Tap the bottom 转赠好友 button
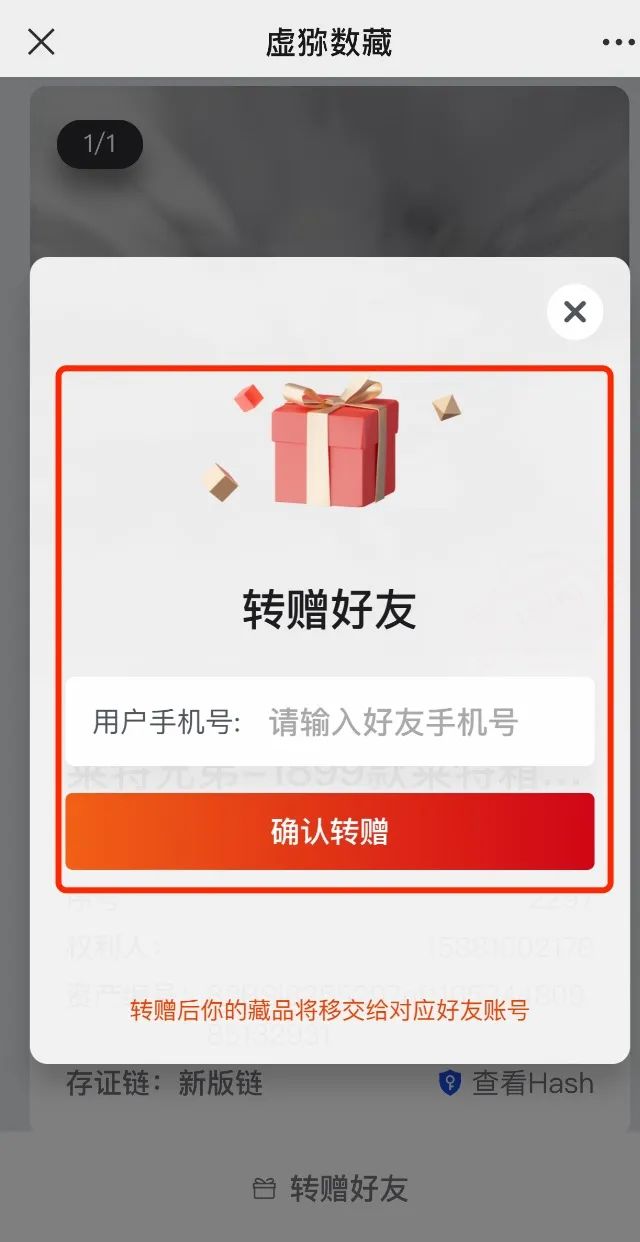Image resolution: width=640 pixels, height=1242 pixels. pyautogui.click(x=330, y=1188)
